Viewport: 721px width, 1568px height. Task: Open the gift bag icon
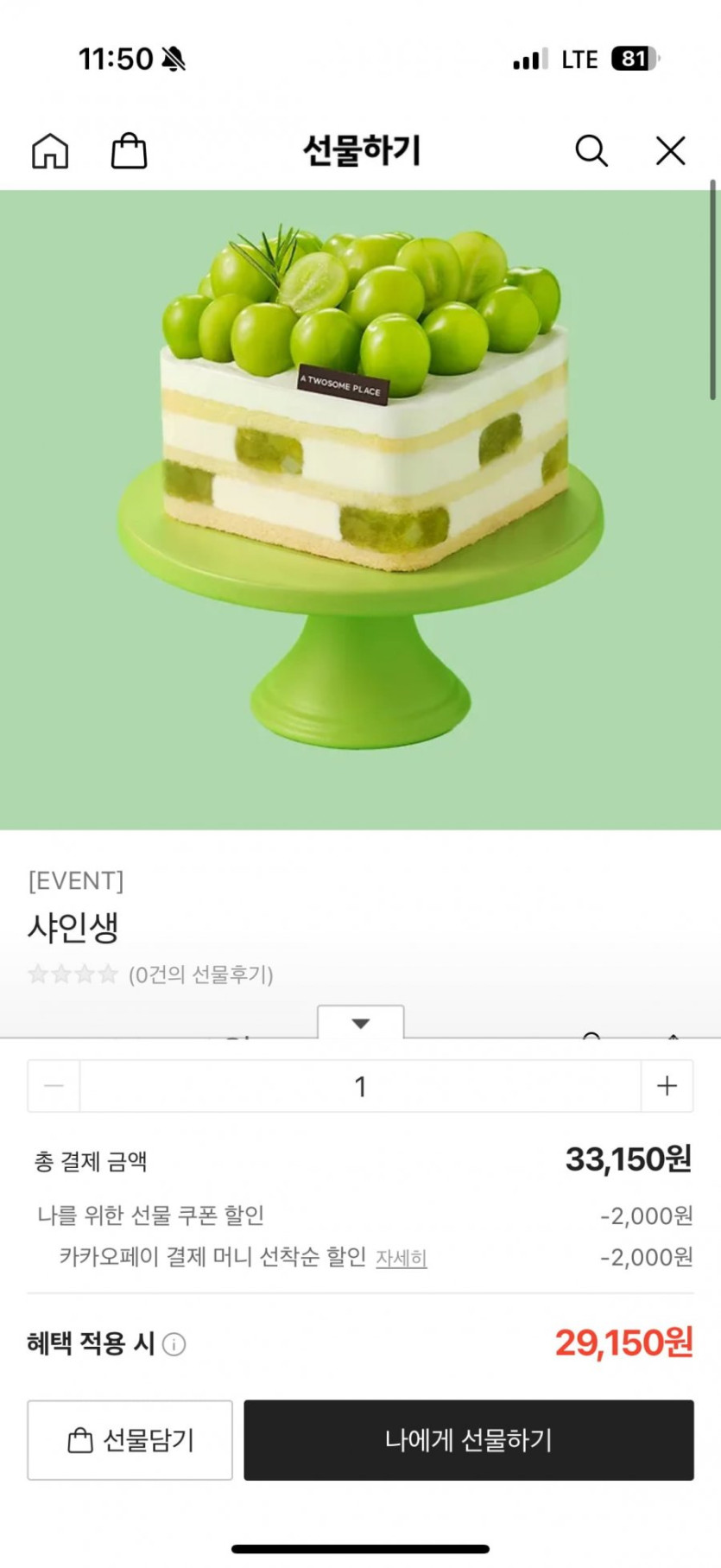point(129,151)
